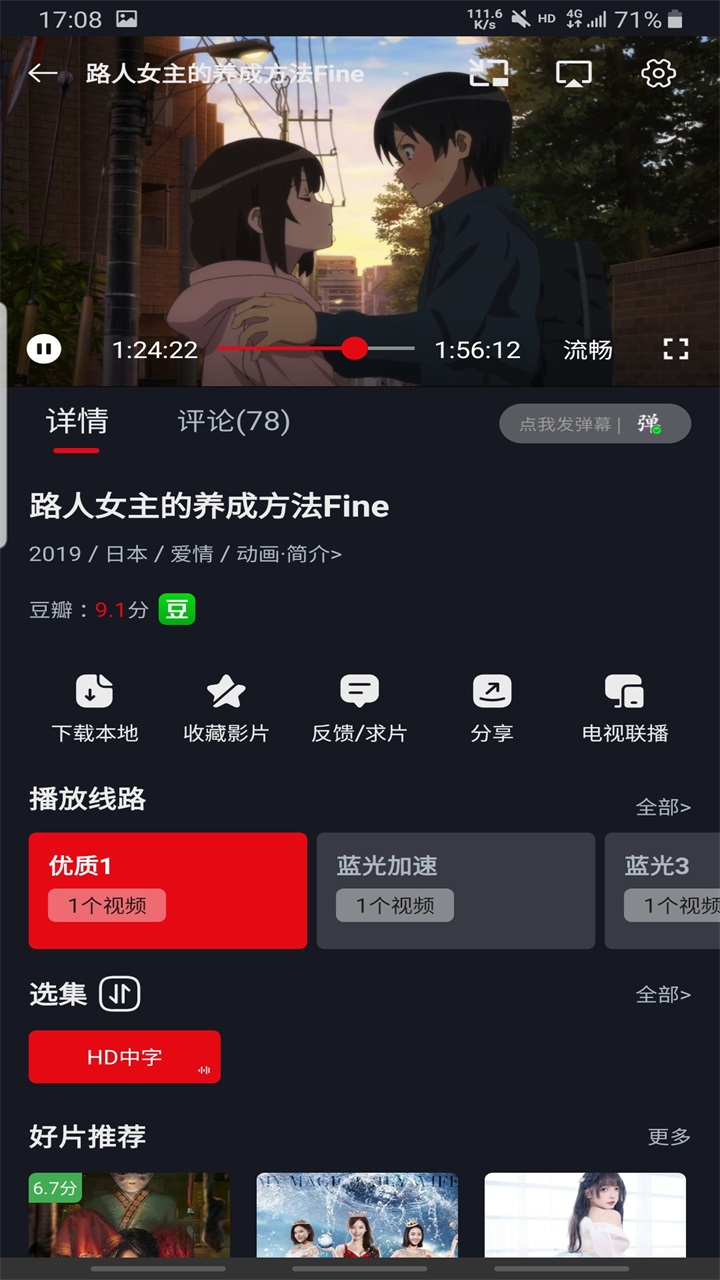Open 反馈/求片 feedback
Viewport: 720px width, 1280px height.
[359, 707]
